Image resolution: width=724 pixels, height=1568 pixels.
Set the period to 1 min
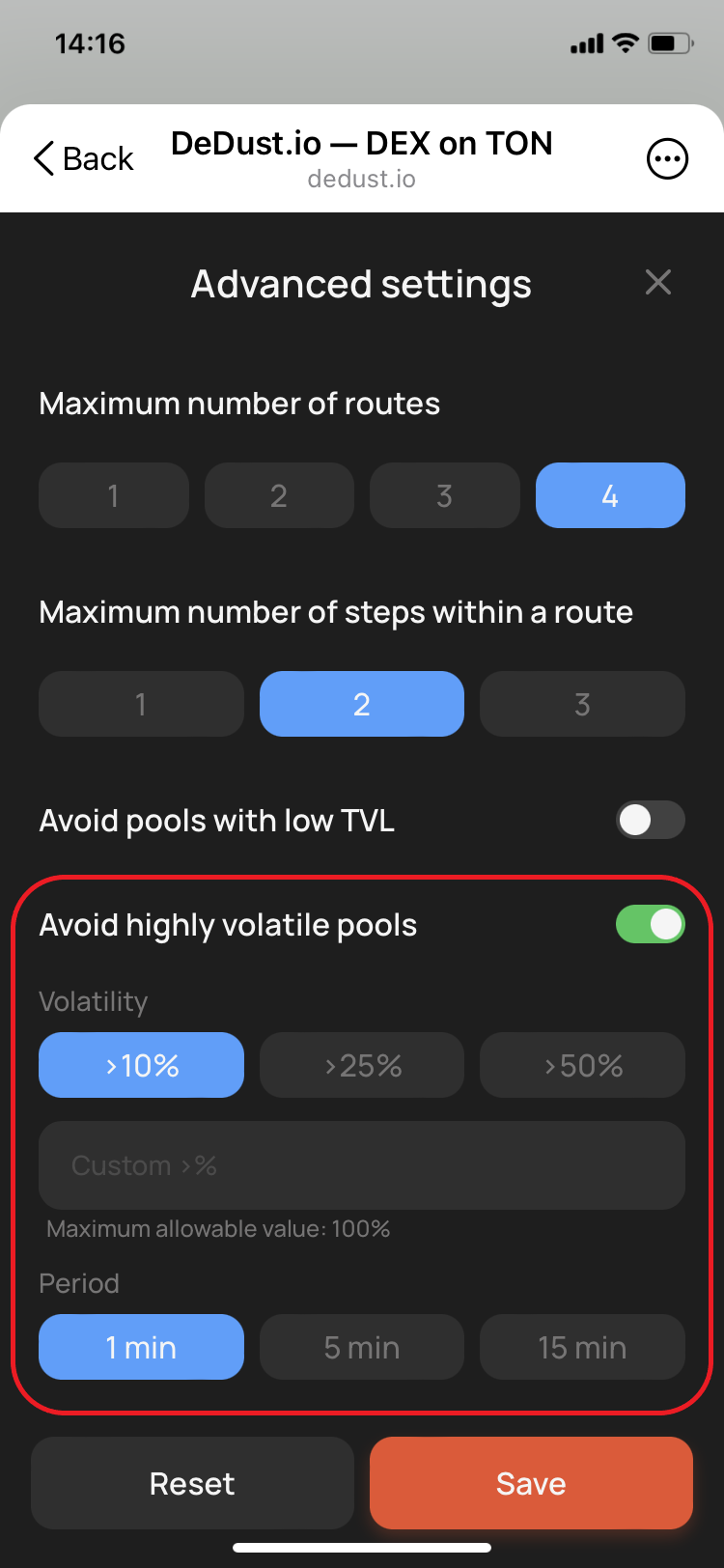click(141, 1347)
